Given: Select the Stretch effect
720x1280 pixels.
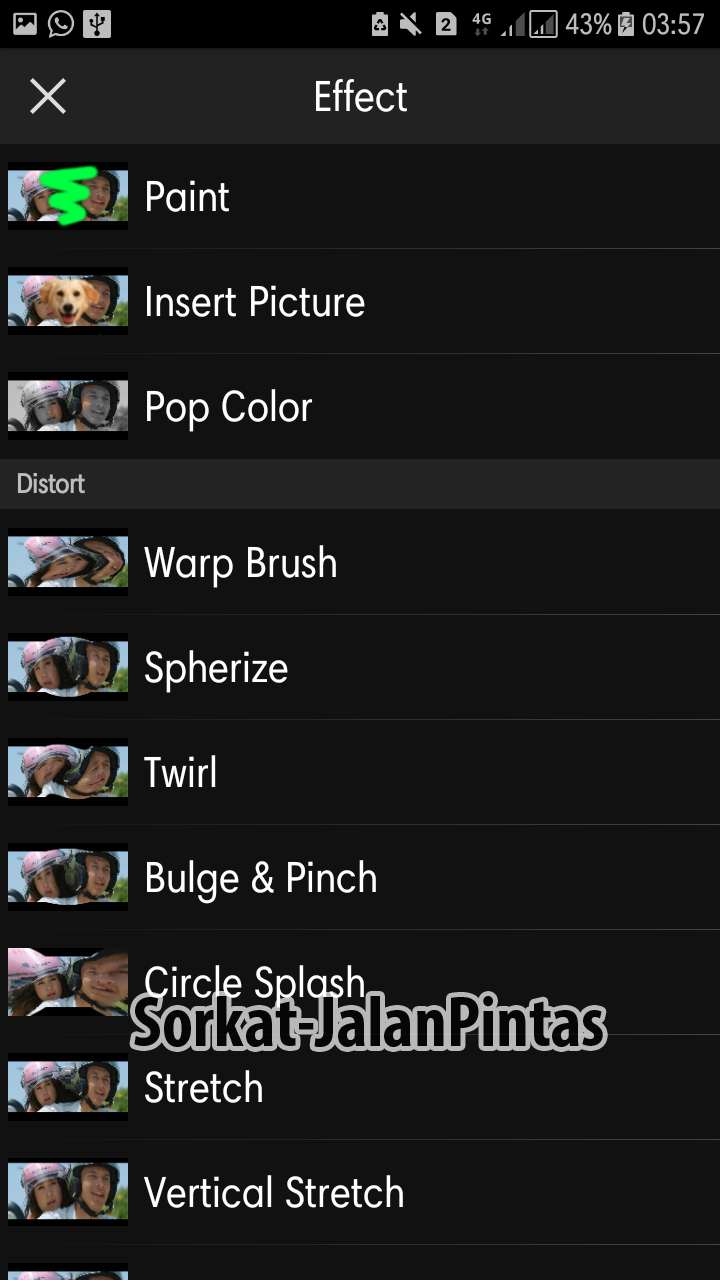Looking at the screenshot, I should (203, 1087).
